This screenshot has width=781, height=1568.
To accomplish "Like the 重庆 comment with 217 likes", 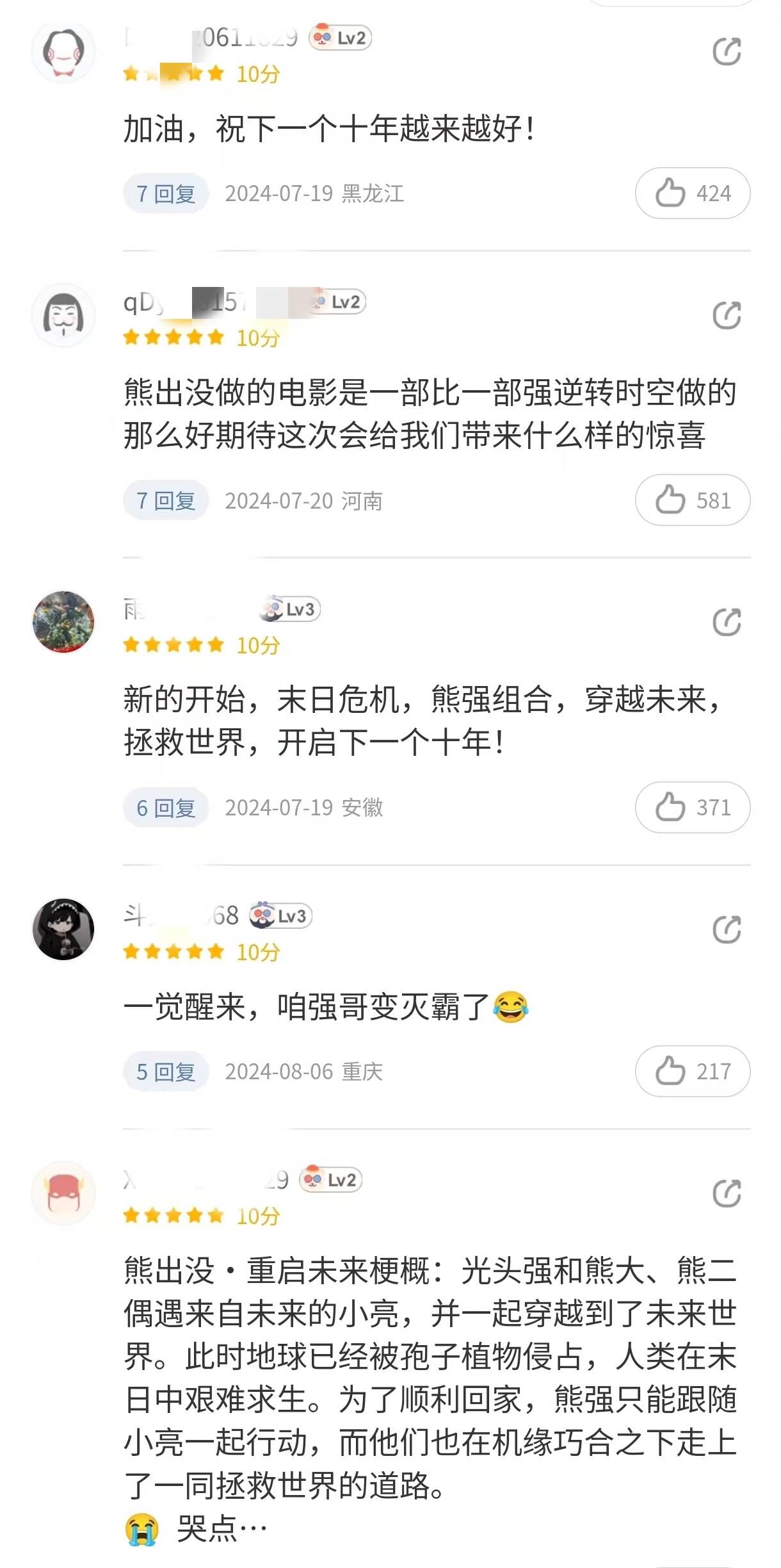I will click(692, 1072).
